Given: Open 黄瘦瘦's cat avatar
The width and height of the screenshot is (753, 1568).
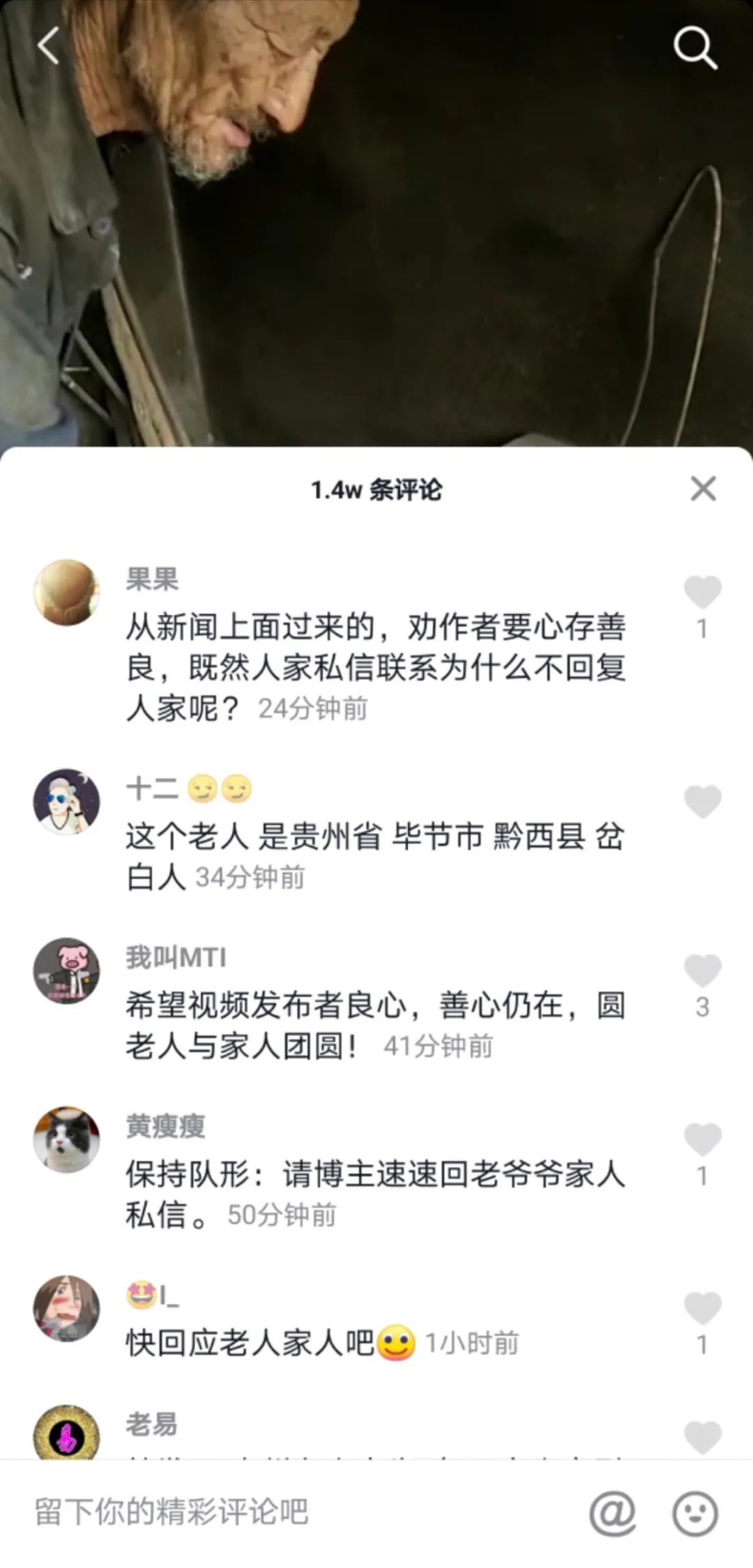Looking at the screenshot, I should 67,1139.
